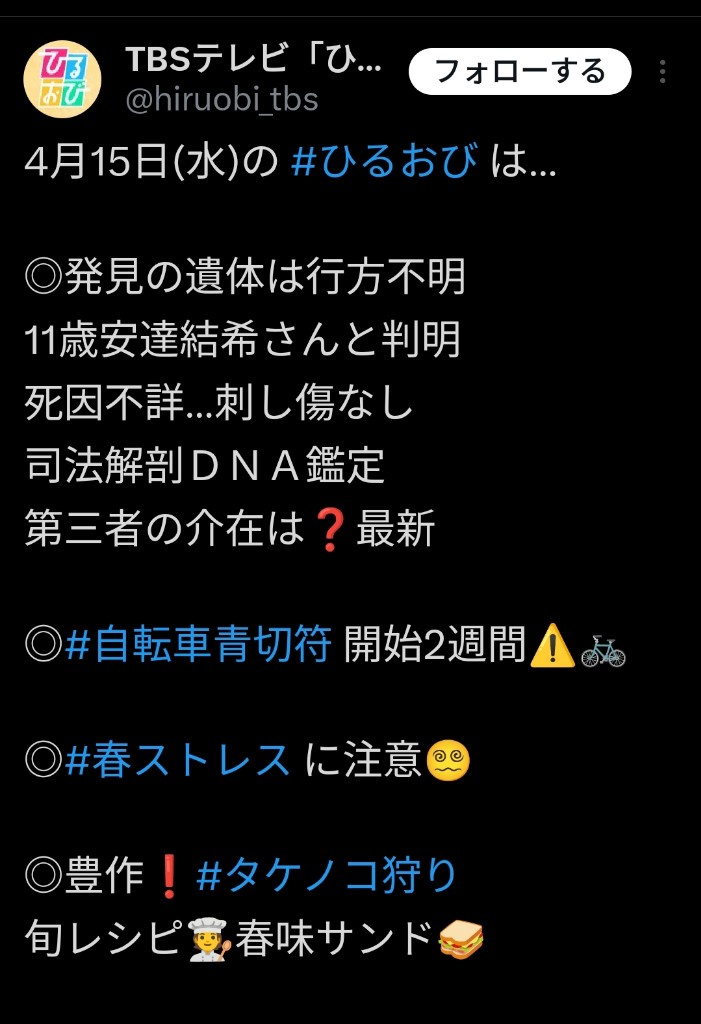Open the #ひるおび hashtag
This screenshot has height=1024, width=701.
(384, 162)
